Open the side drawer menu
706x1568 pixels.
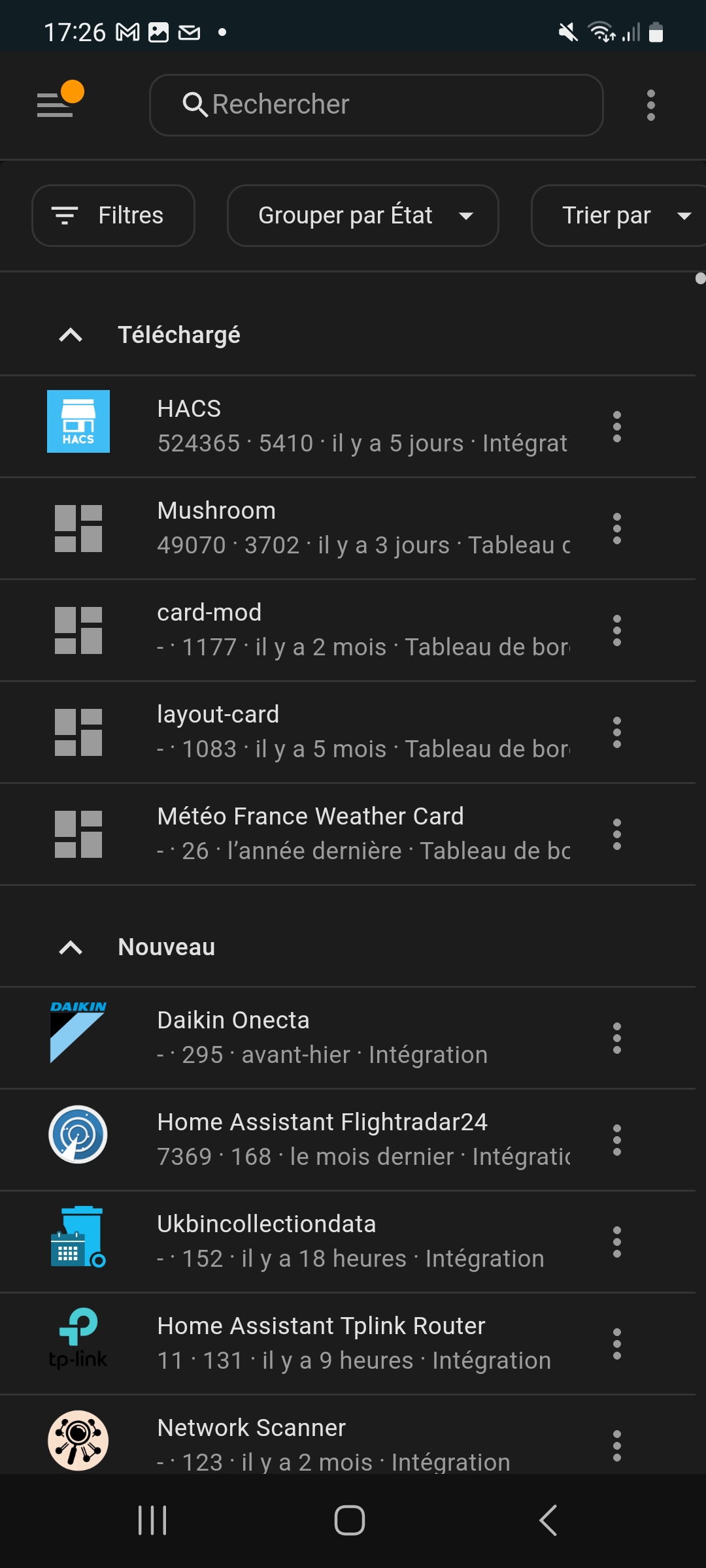[x=56, y=105]
